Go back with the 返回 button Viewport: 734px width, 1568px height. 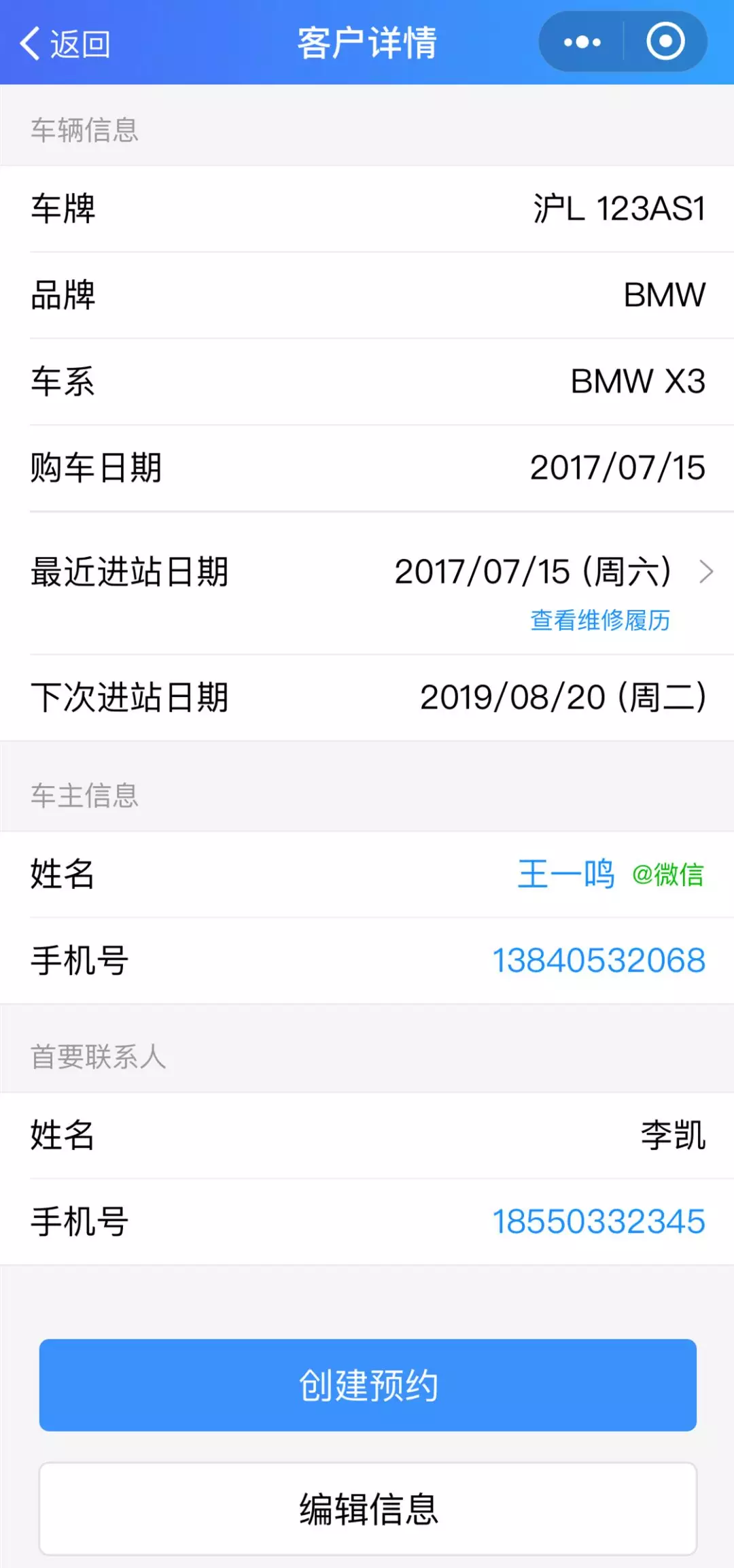[x=65, y=44]
